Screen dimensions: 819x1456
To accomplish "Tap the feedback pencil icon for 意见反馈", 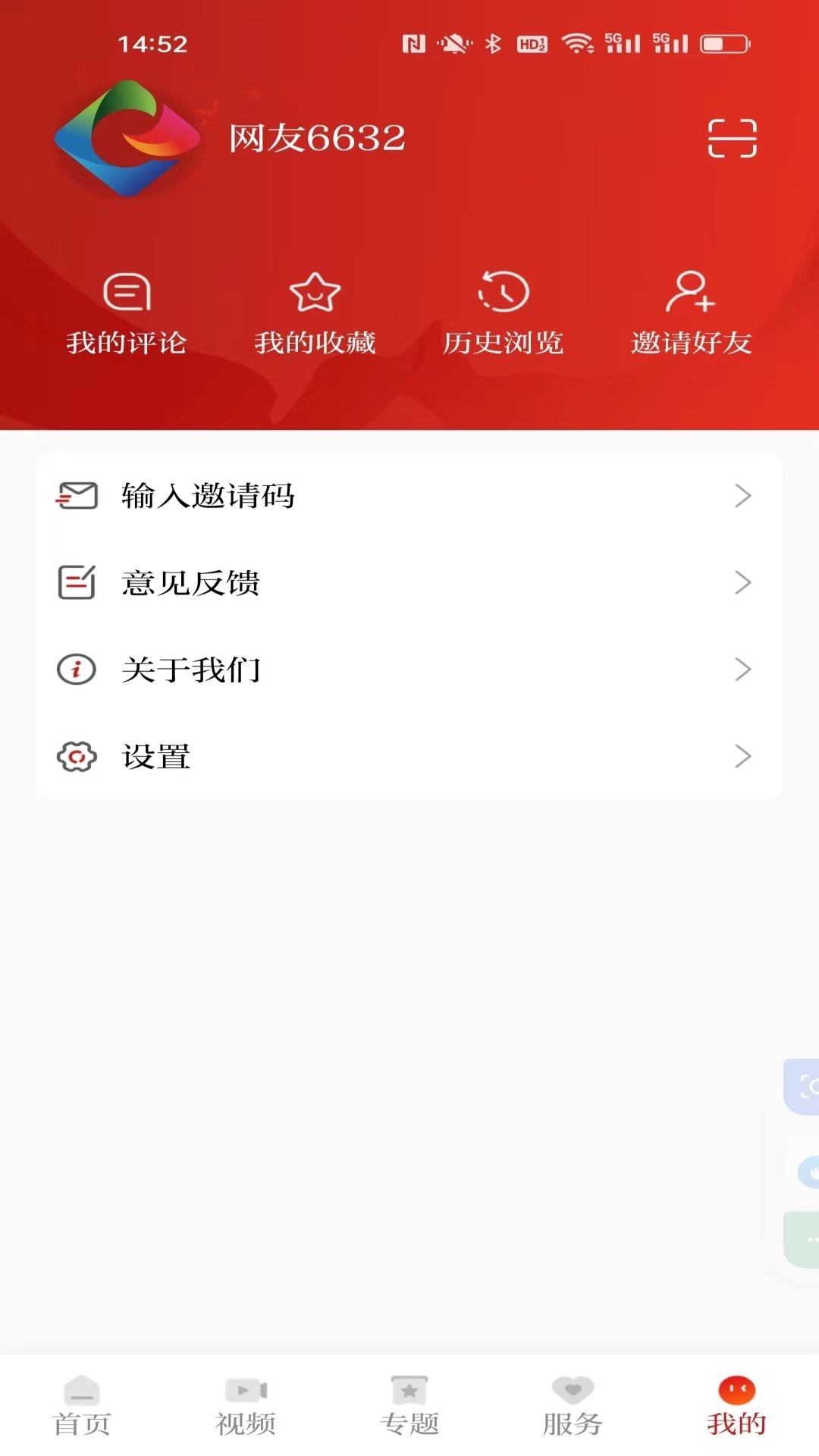I will click(76, 582).
